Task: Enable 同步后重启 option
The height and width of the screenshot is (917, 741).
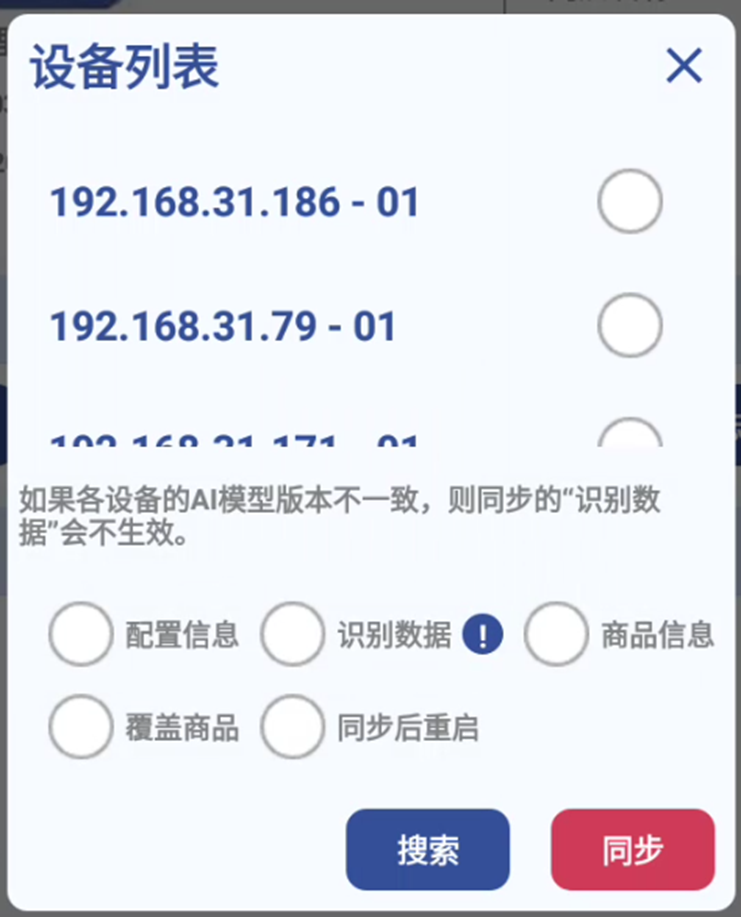Action: tap(293, 727)
